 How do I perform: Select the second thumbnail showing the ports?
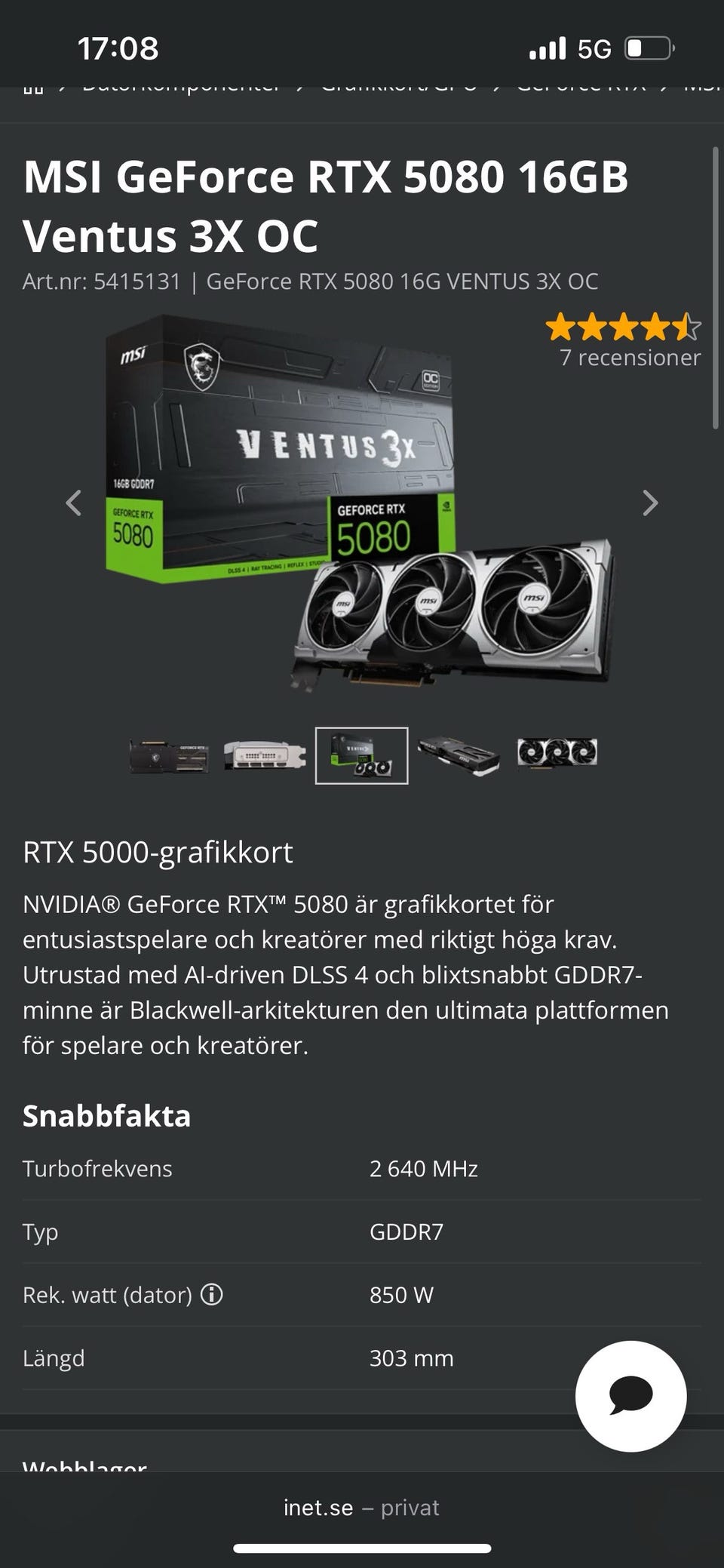pos(265,755)
